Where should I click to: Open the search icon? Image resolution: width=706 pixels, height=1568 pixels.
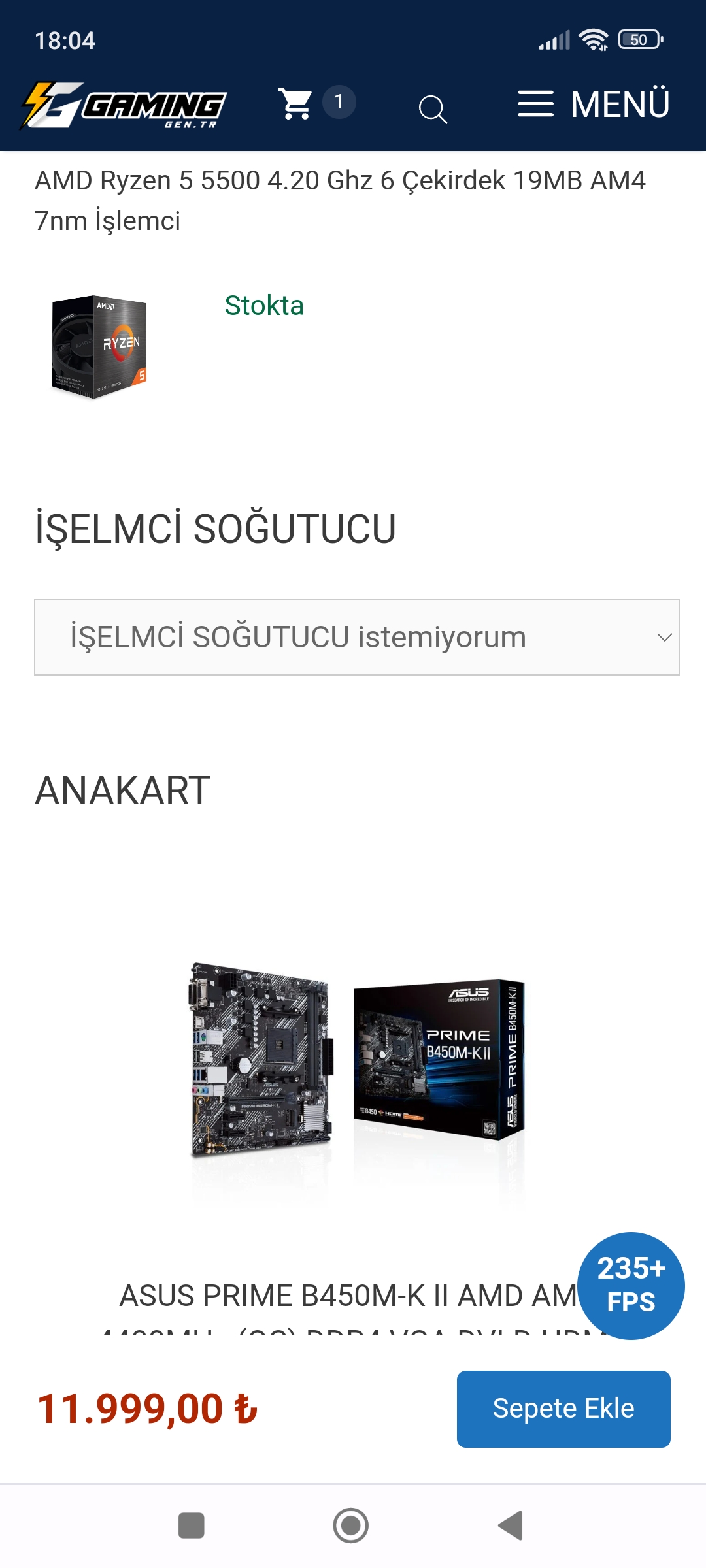point(433,108)
